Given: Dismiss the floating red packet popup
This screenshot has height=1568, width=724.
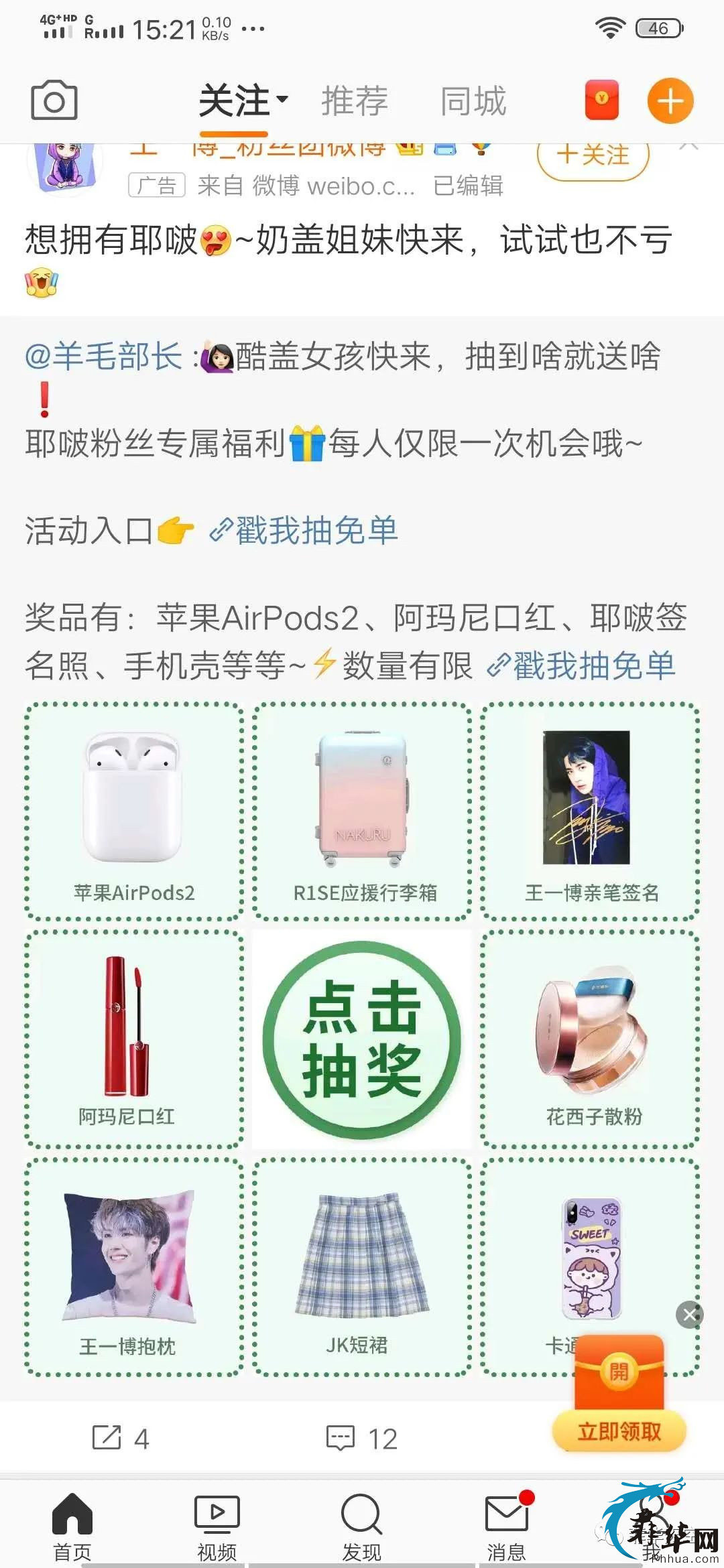Looking at the screenshot, I should (x=689, y=1315).
